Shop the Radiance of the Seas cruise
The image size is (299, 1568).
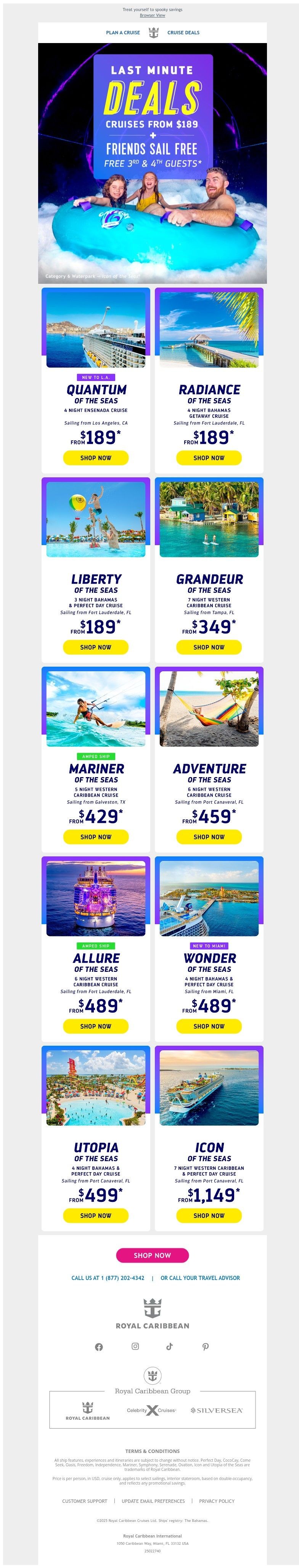pos(209,458)
